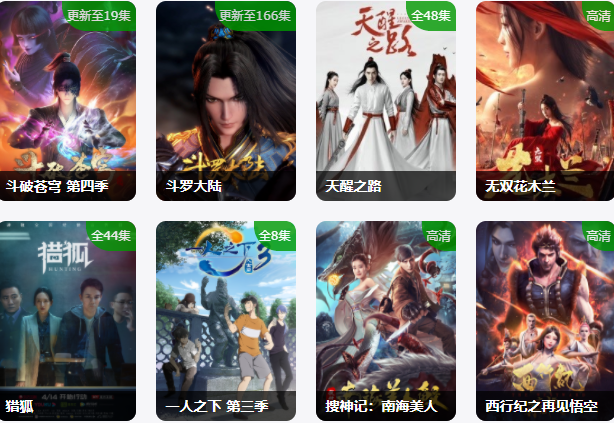Select the 天醒之路 drama poster
This screenshot has width=614, height=423.
385,100
